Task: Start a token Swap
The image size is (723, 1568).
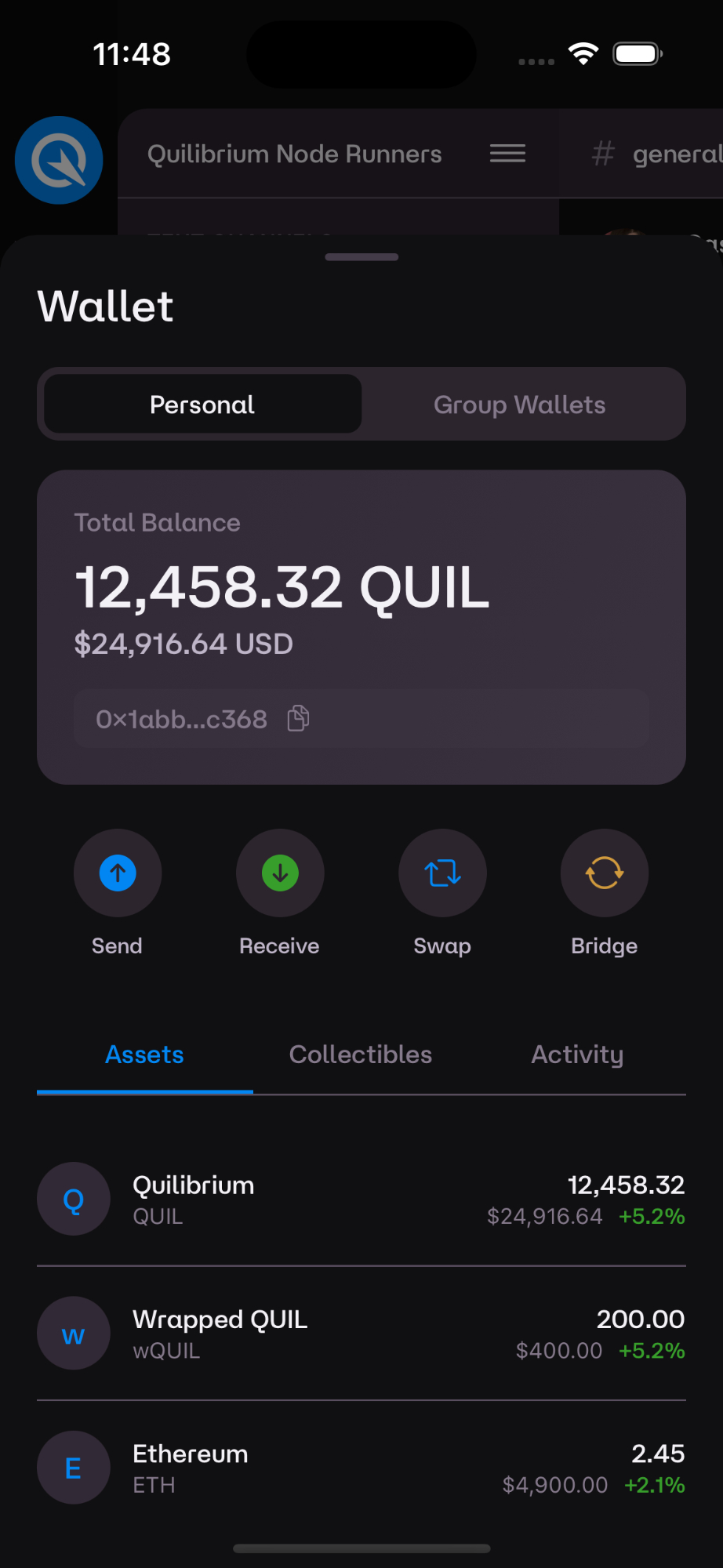Action: tap(442, 873)
